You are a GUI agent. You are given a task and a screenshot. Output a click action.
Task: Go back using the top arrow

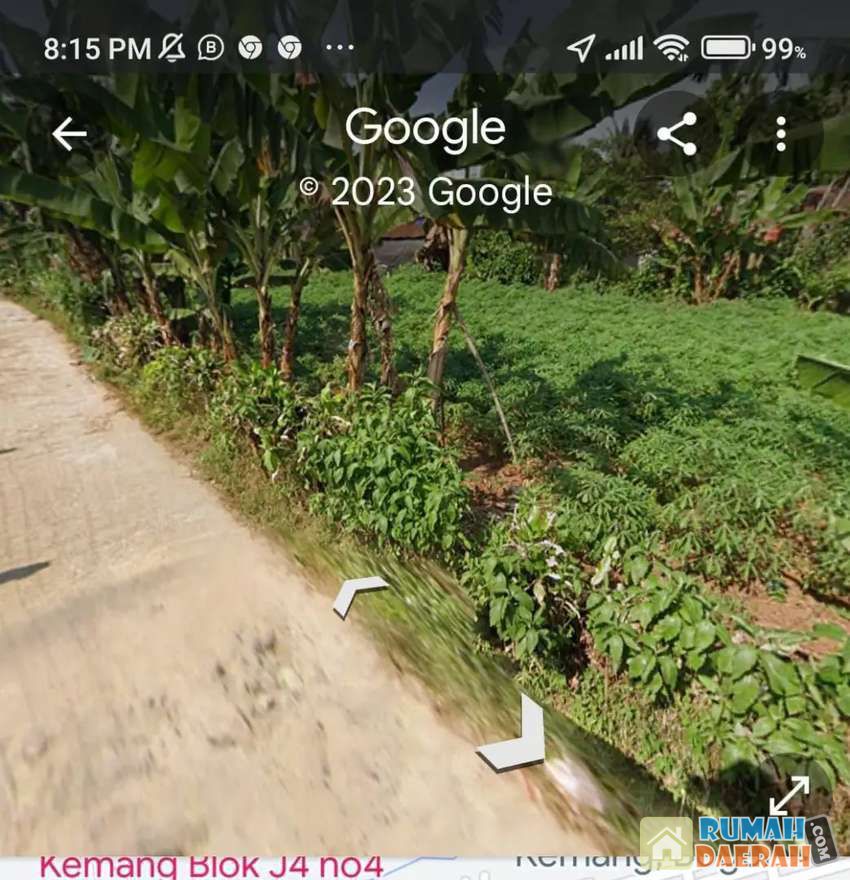click(x=69, y=134)
